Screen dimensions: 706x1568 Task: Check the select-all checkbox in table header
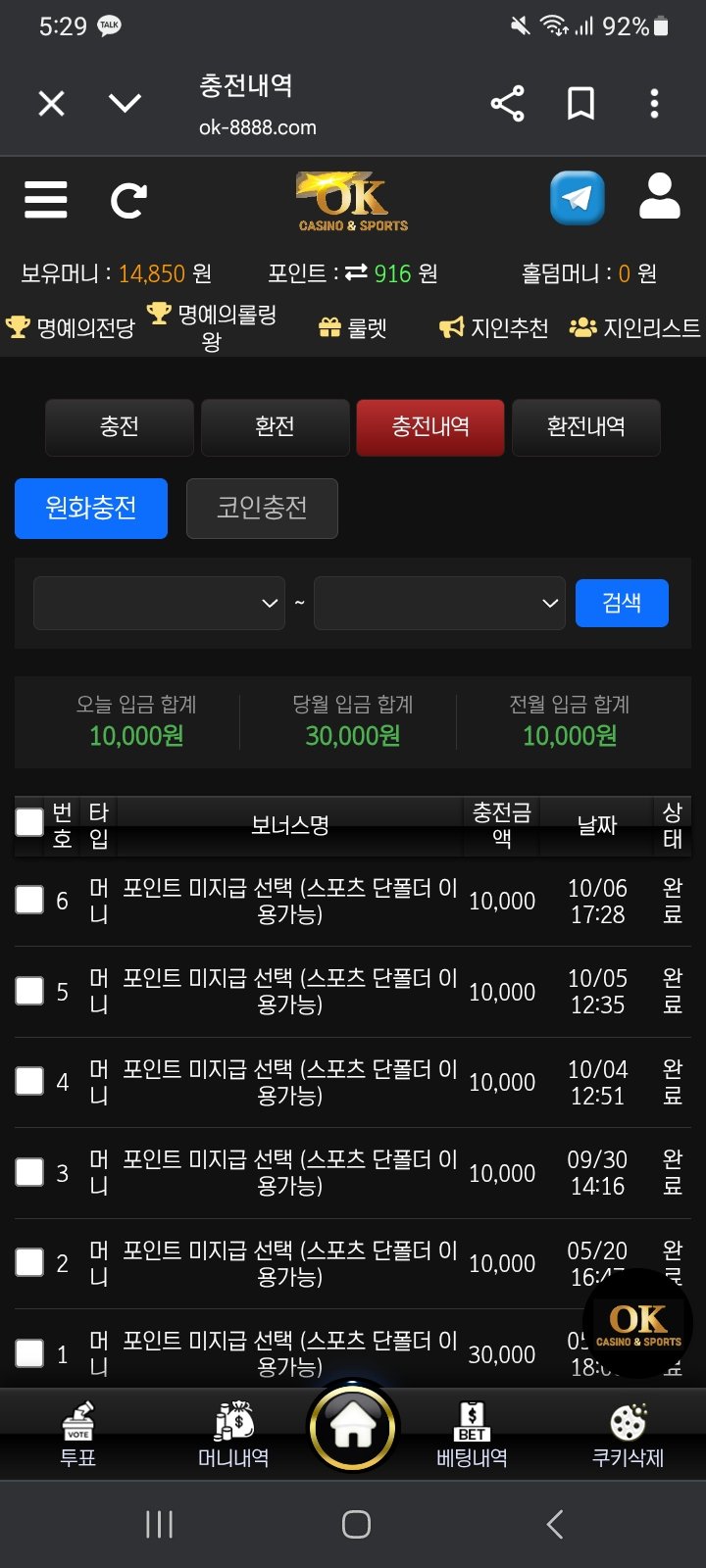point(29,822)
